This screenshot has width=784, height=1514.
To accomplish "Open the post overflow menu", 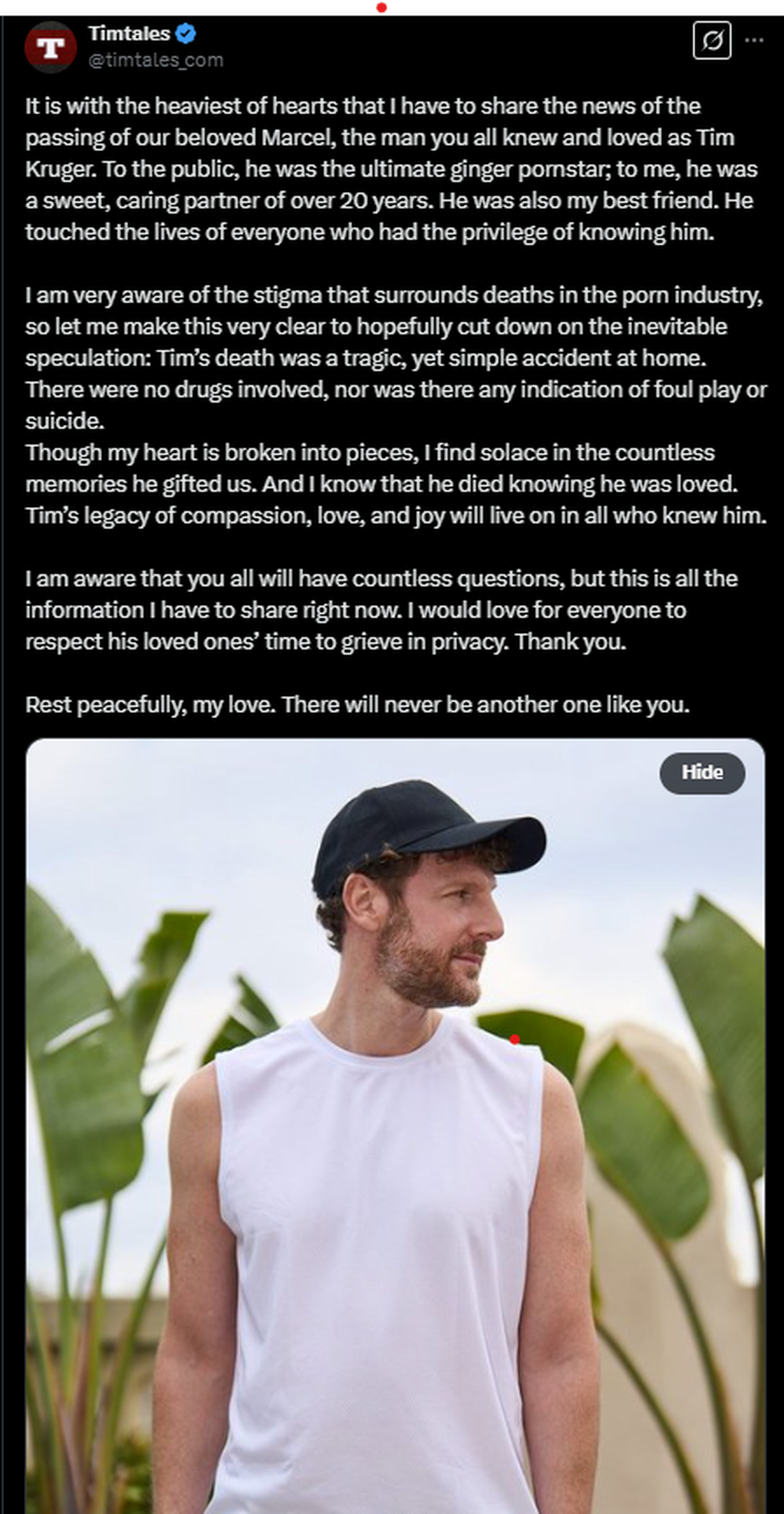I will 754,41.
